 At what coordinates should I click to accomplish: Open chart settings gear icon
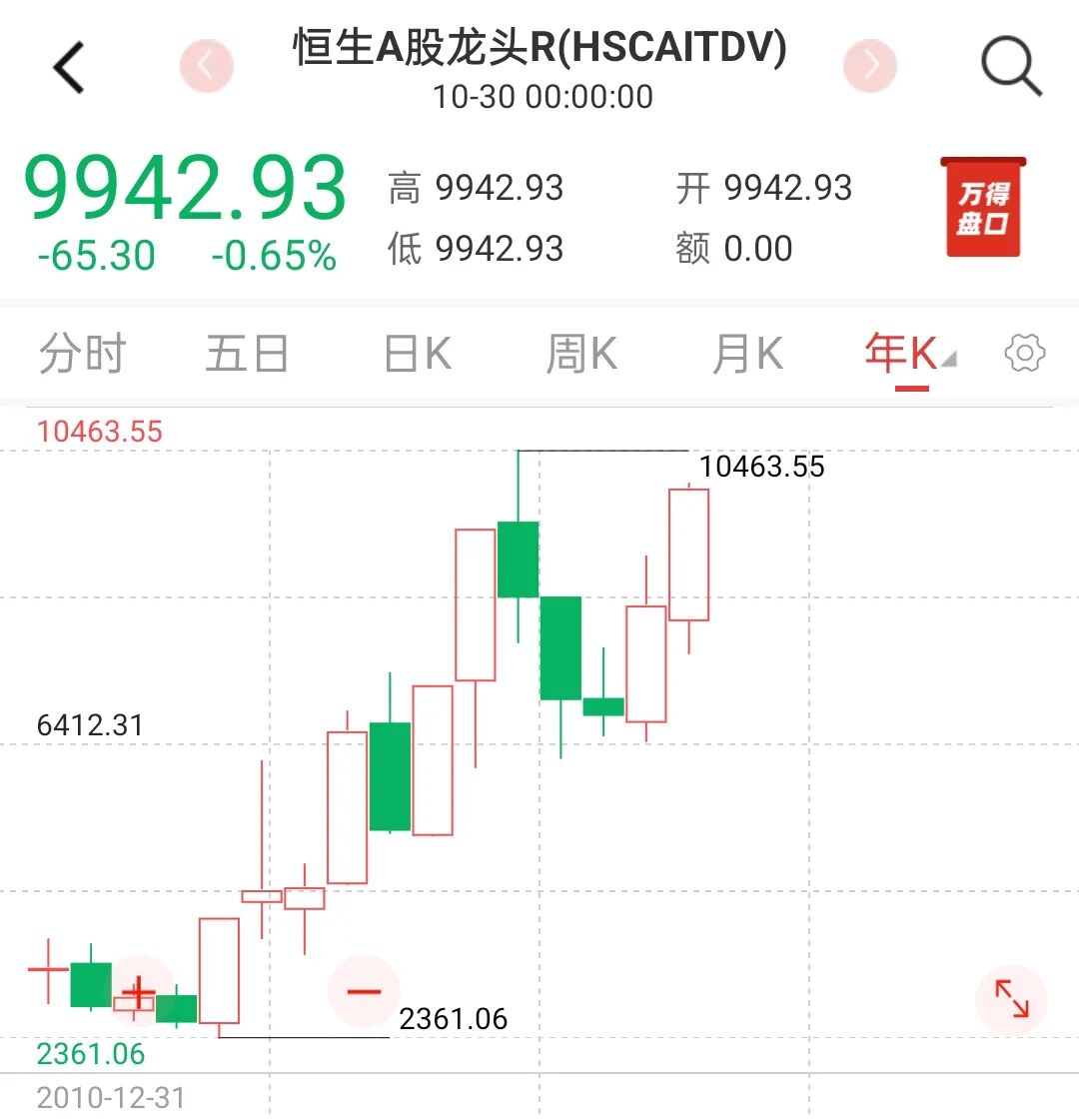(x=1025, y=353)
